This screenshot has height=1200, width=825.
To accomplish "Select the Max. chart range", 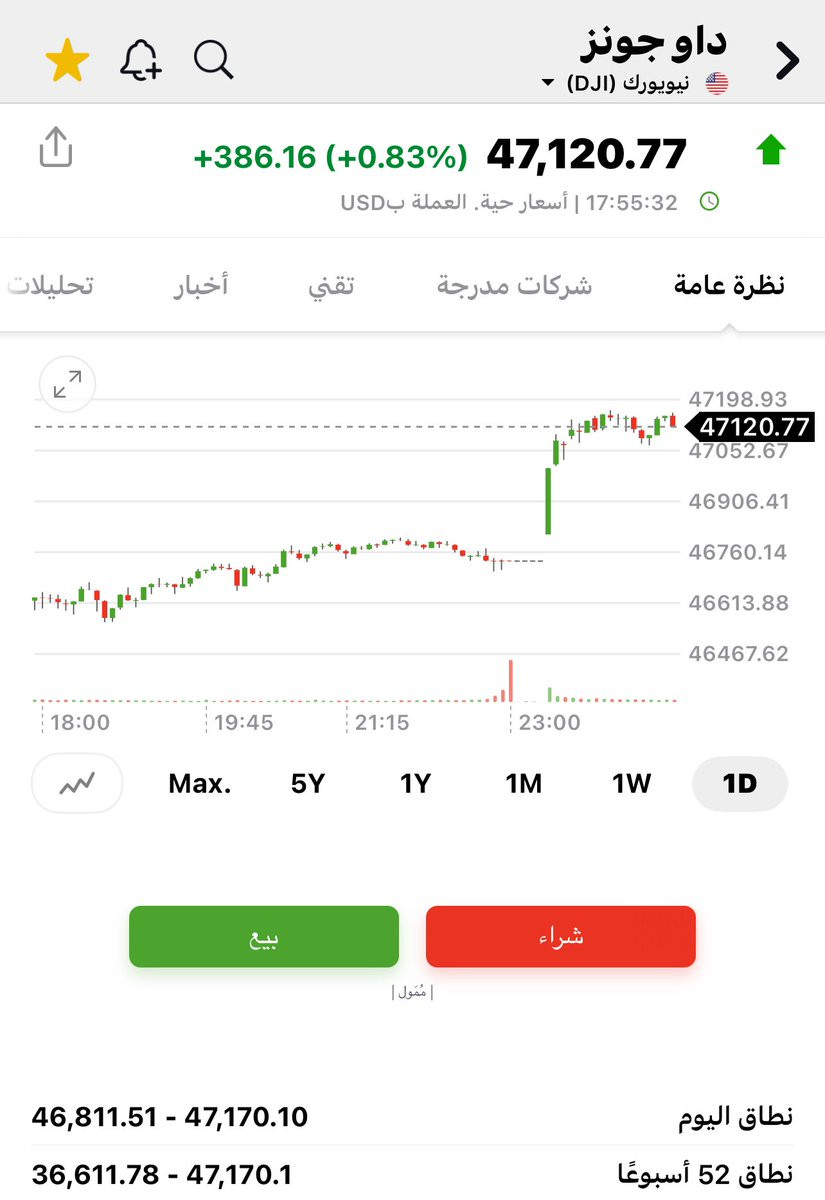I will click(x=200, y=783).
